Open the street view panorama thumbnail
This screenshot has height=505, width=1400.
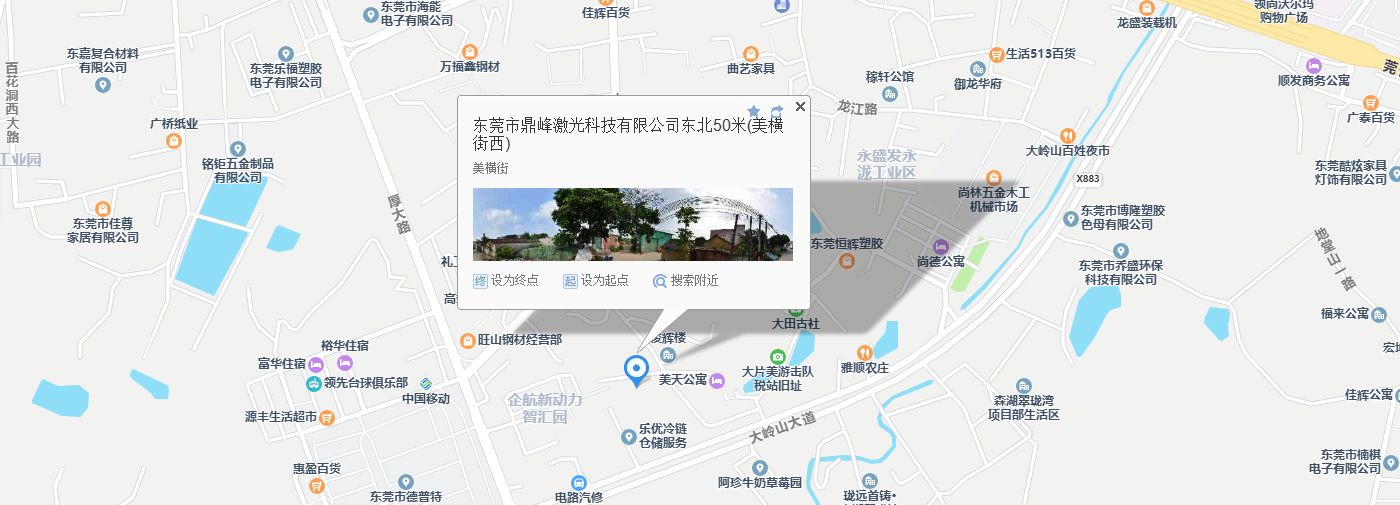(x=632, y=224)
